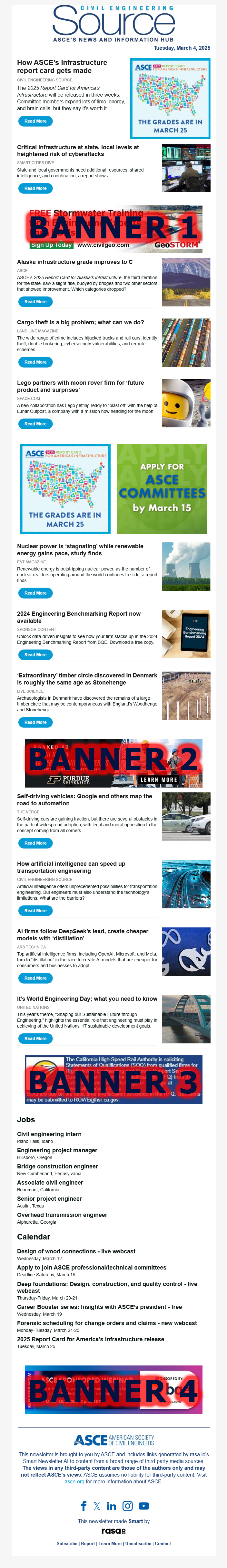This screenshot has width=227, height=1568.
Task: Open the Instagram icon
Action: [x=127, y=1506]
